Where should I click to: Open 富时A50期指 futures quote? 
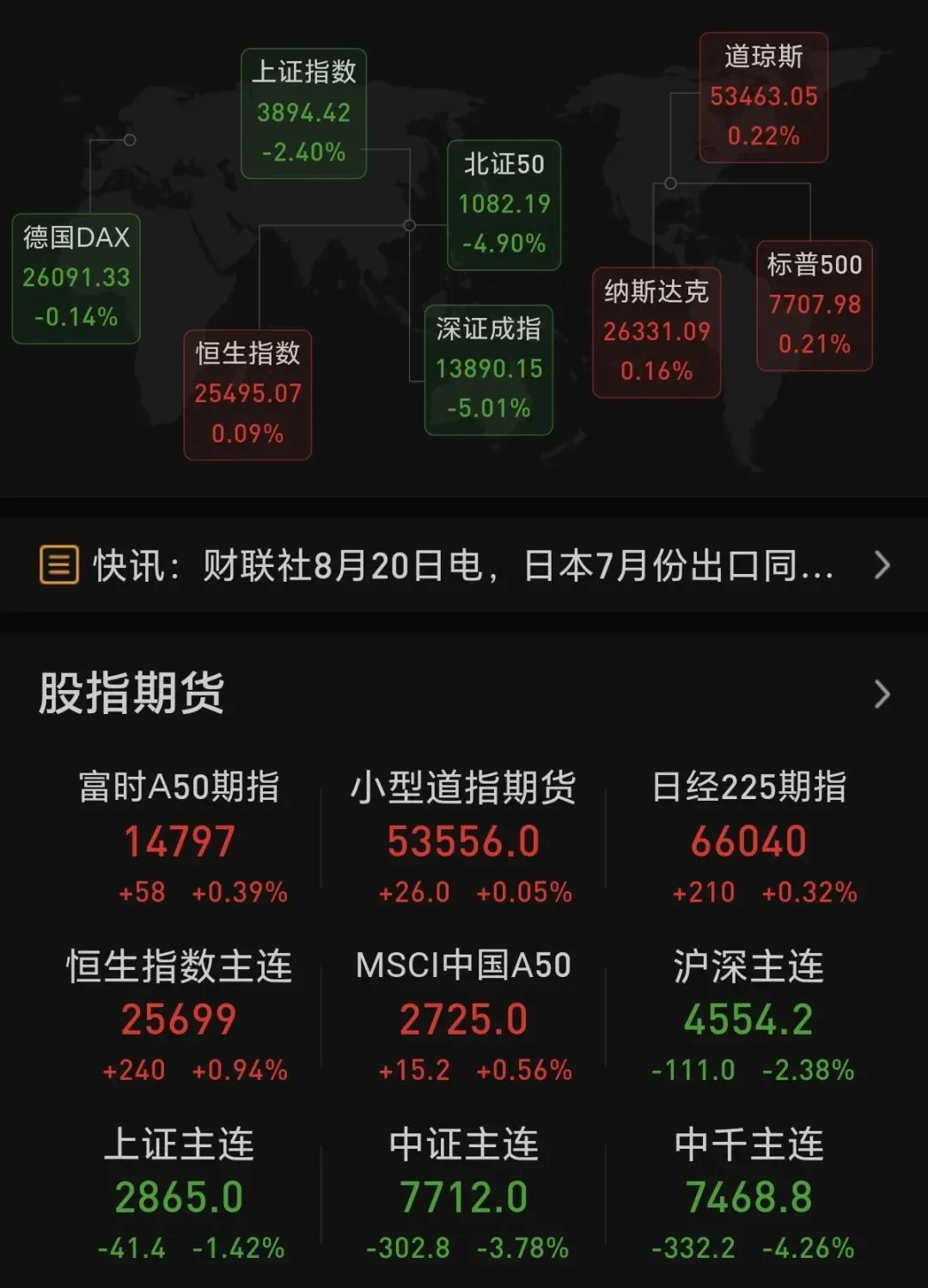tap(179, 838)
